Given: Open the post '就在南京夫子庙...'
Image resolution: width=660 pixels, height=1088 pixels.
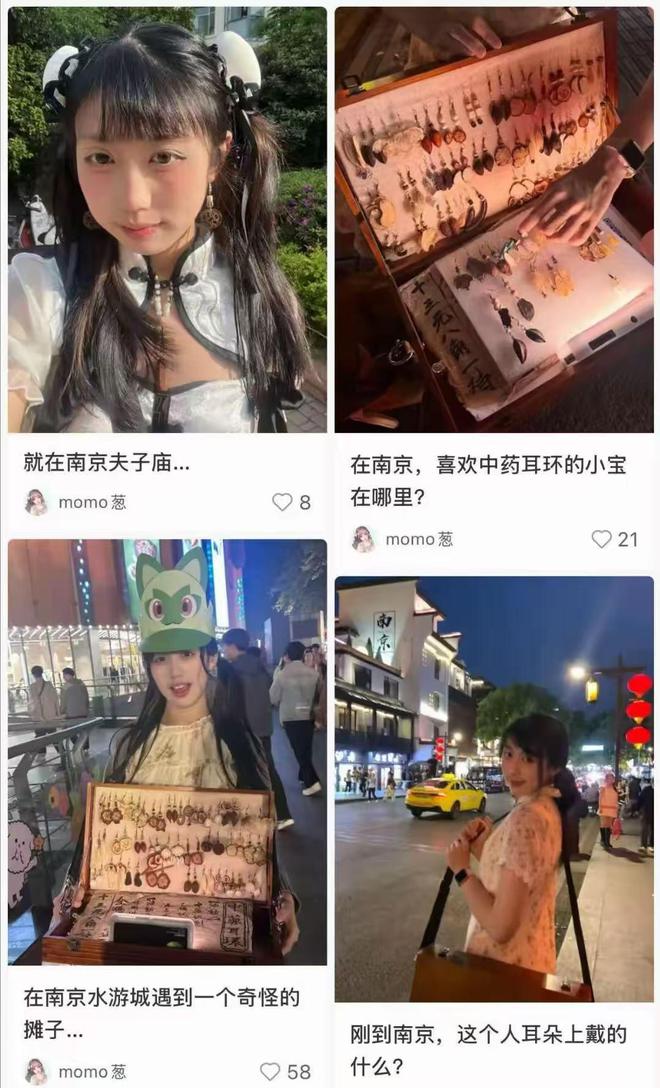Looking at the screenshot, I should coord(167,220).
